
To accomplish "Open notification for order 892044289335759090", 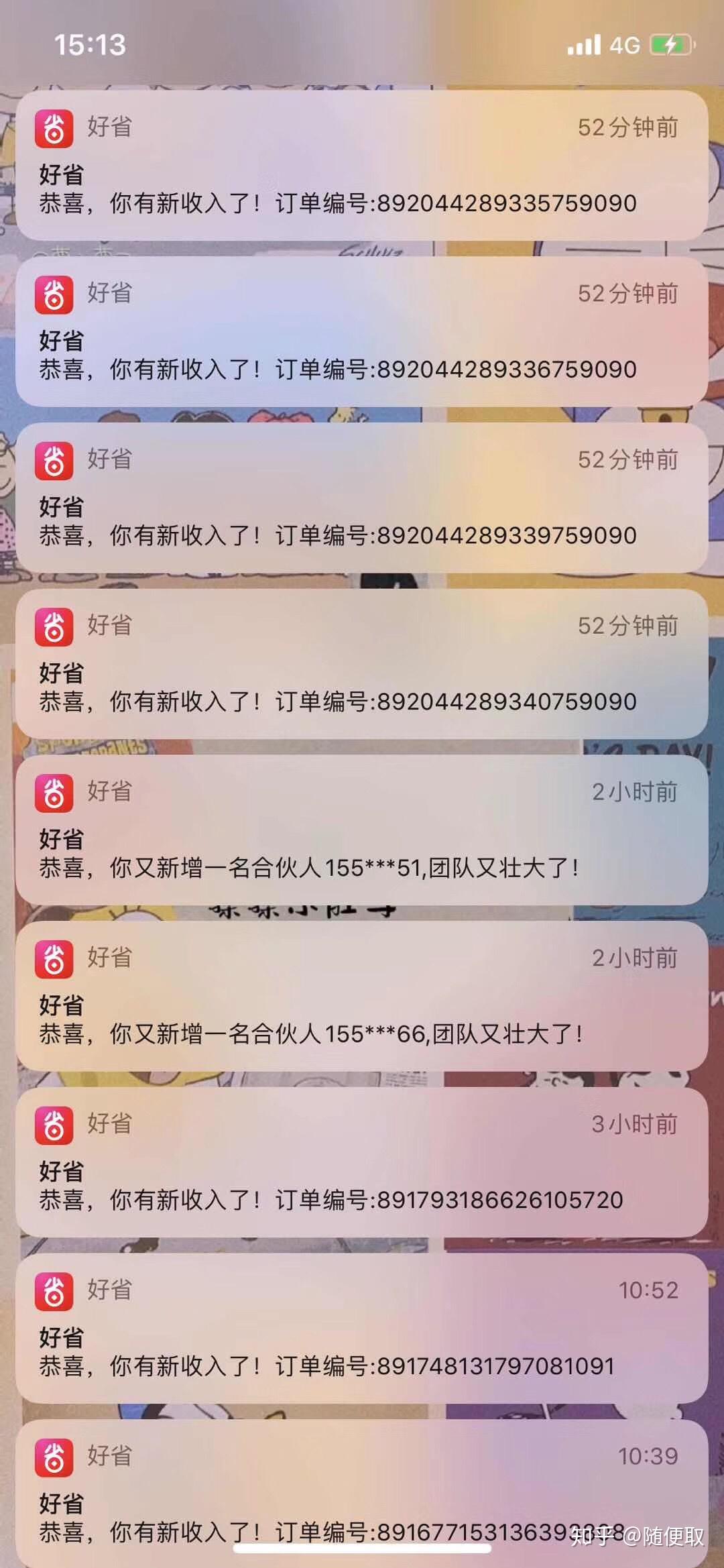I will [x=362, y=166].
